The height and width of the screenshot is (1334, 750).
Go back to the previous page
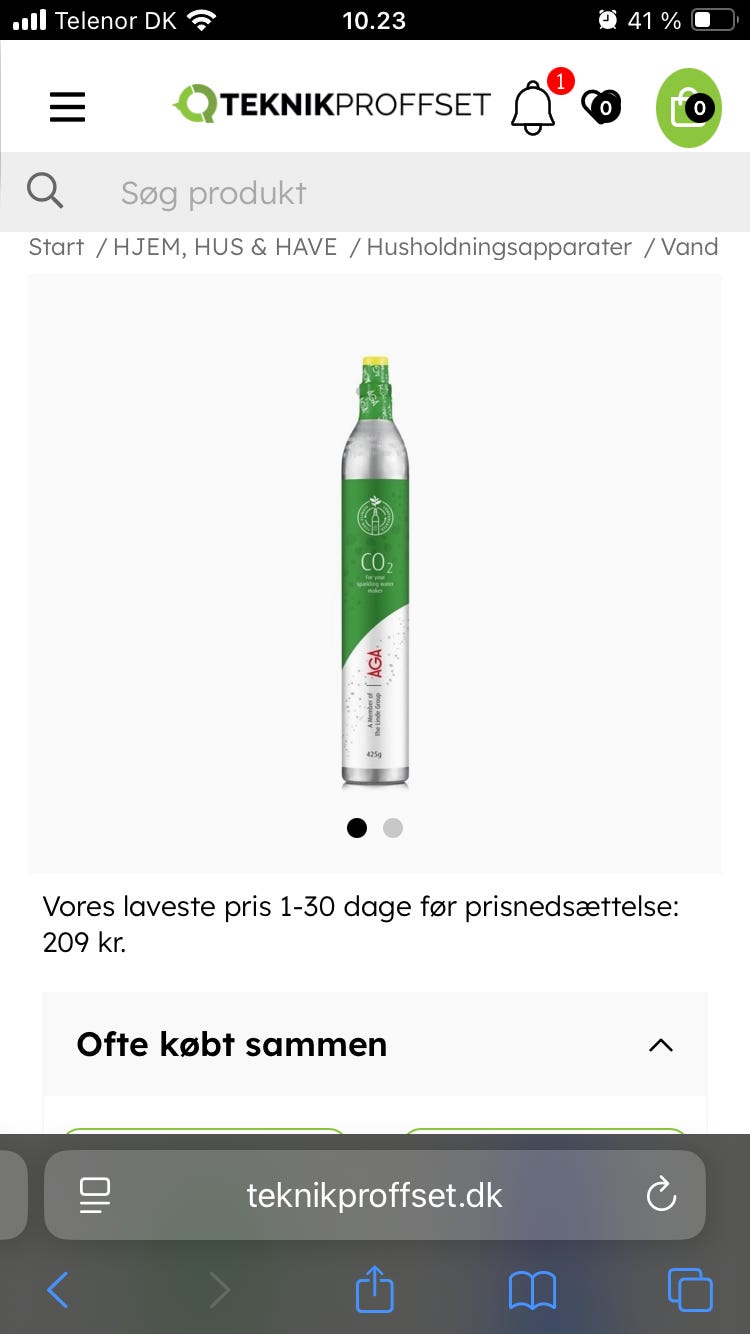[x=58, y=1290]
